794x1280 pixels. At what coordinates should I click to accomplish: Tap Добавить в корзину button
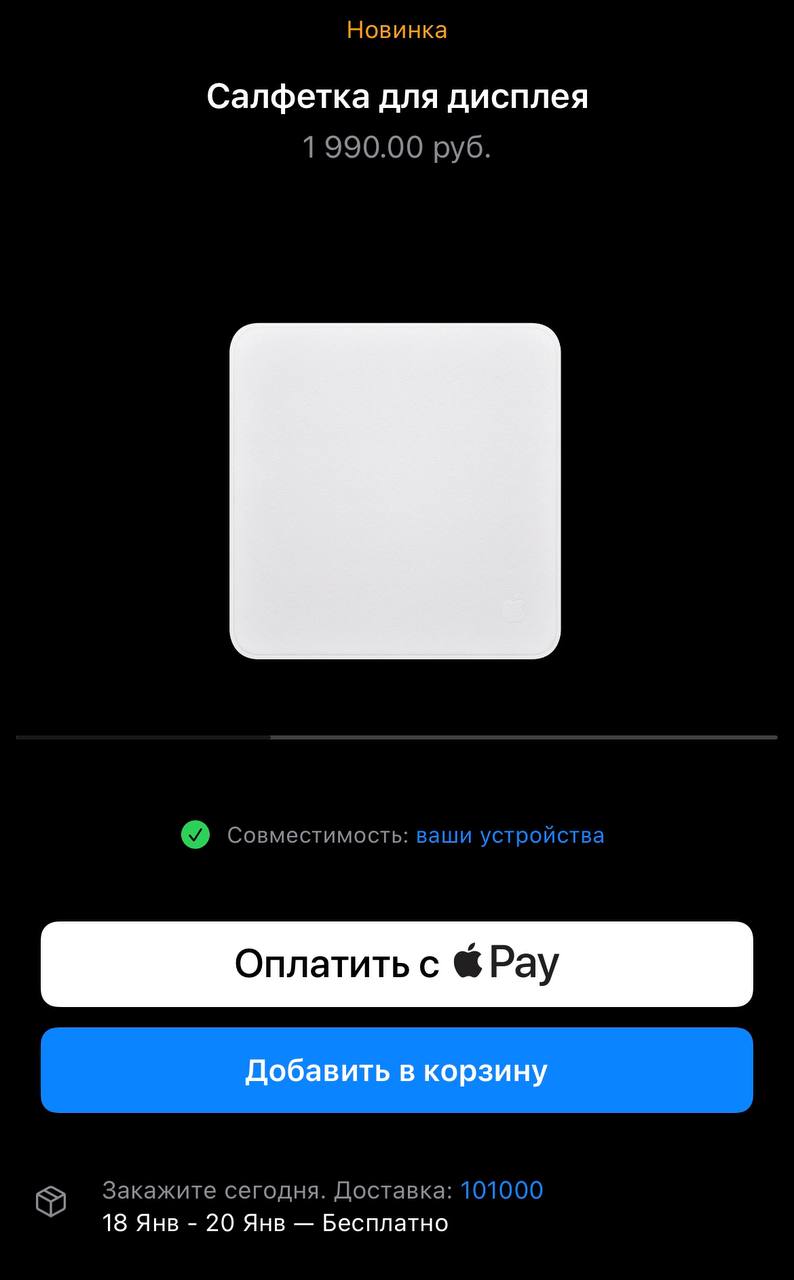click(396, 1071)
